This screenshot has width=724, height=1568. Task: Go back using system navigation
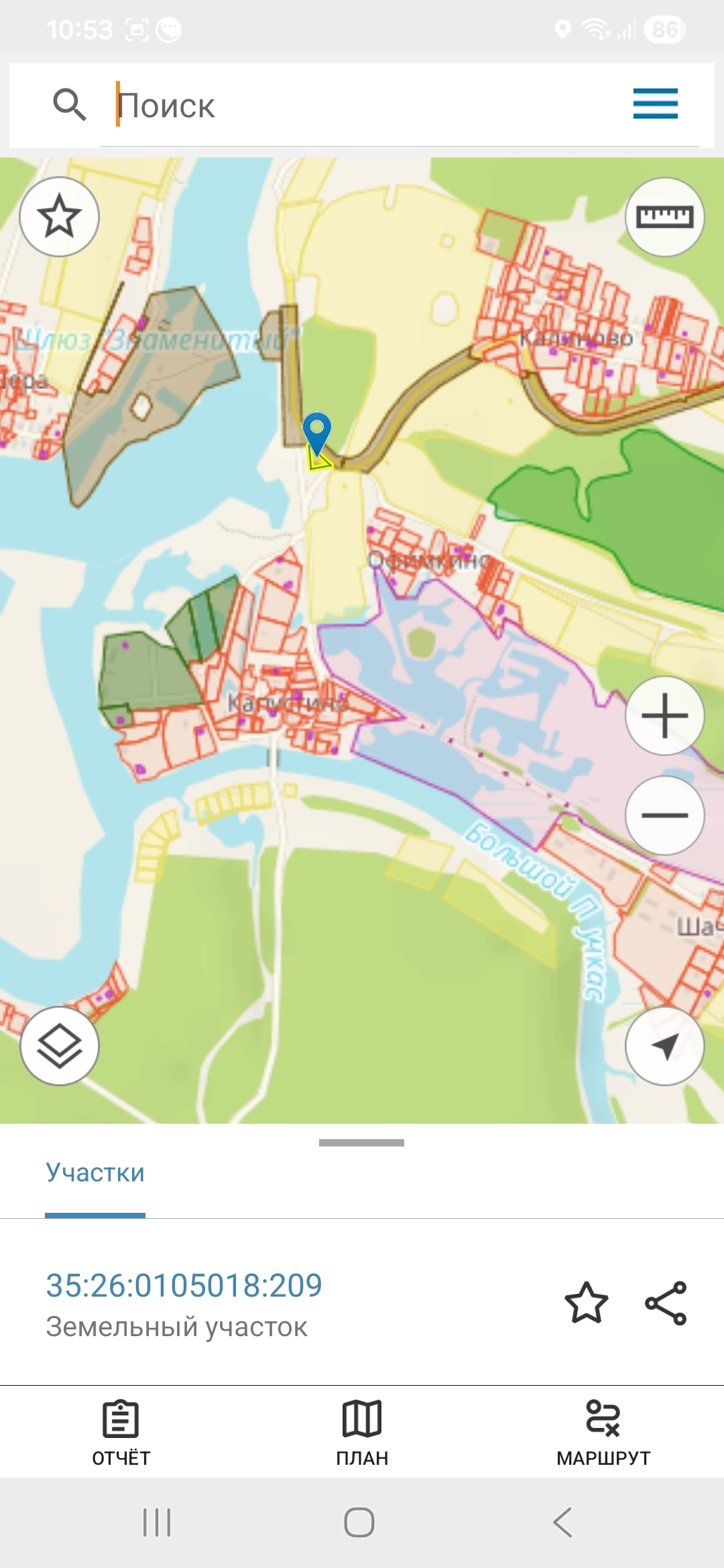click(562, 1522)
